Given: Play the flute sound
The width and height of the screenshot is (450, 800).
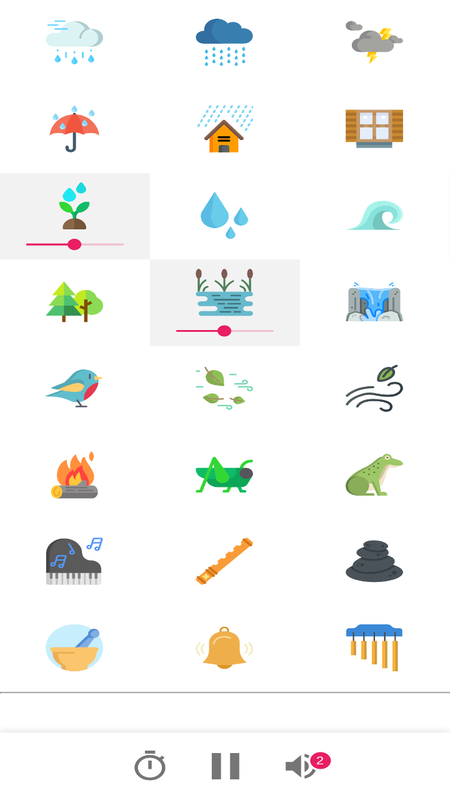Looking at the screenshot, I should click(x=224, y=561).
